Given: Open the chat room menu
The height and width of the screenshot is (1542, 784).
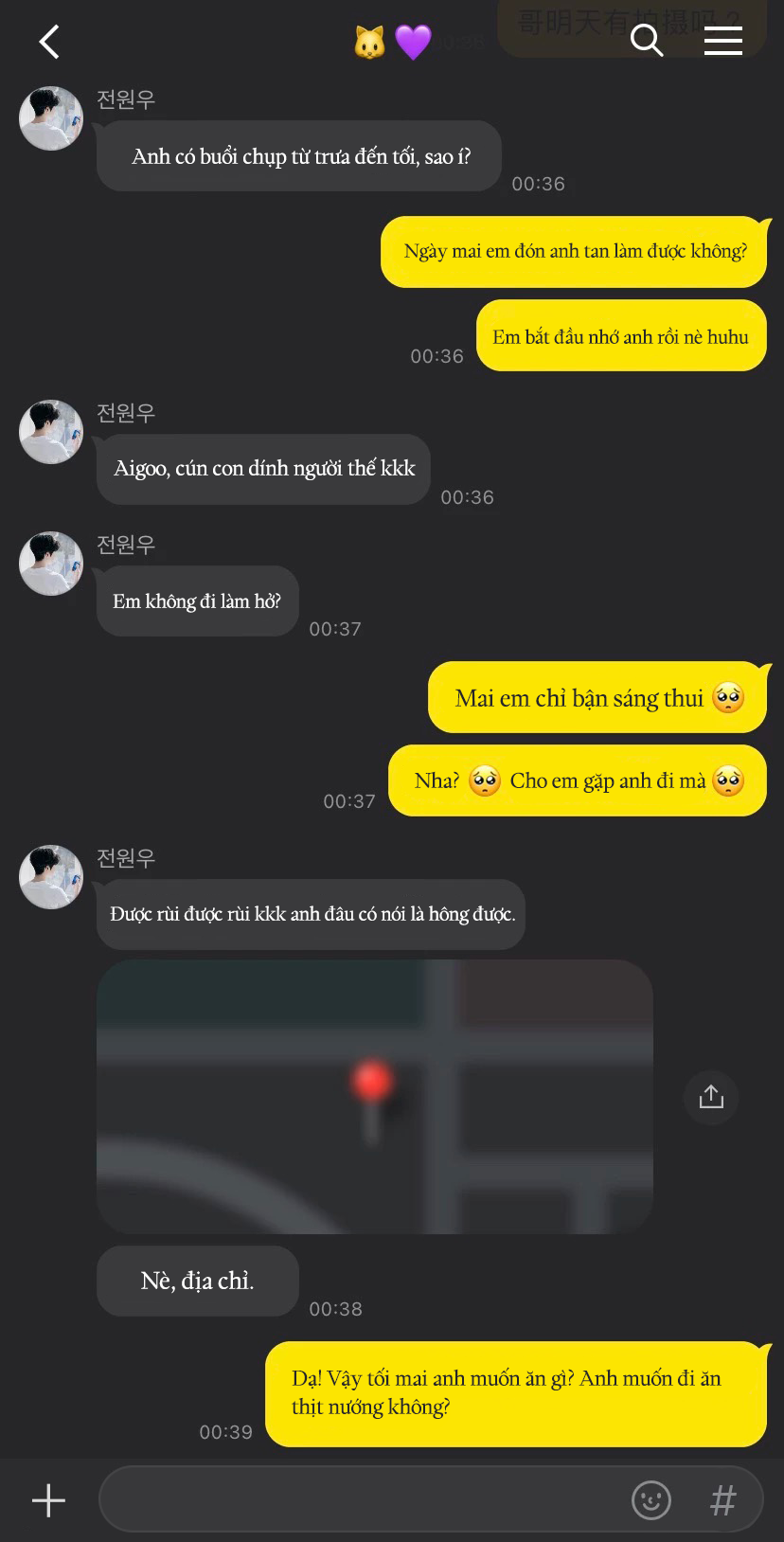Looking at the screenshot, I should point(722,41).
